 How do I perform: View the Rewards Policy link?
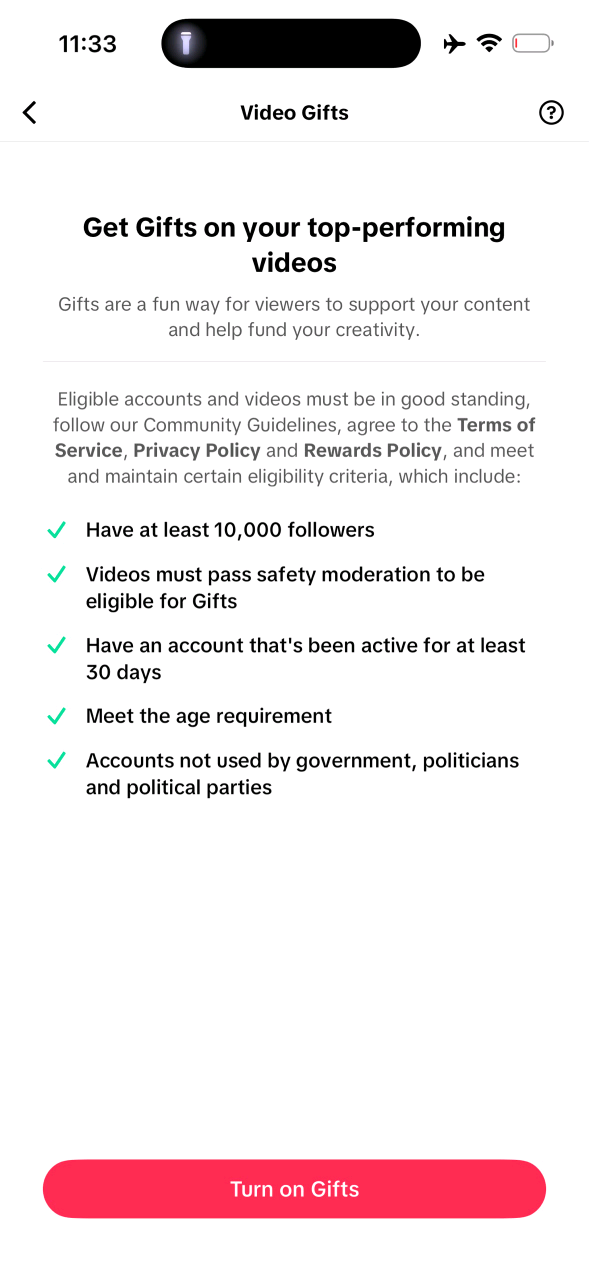[x=373, y=451]
